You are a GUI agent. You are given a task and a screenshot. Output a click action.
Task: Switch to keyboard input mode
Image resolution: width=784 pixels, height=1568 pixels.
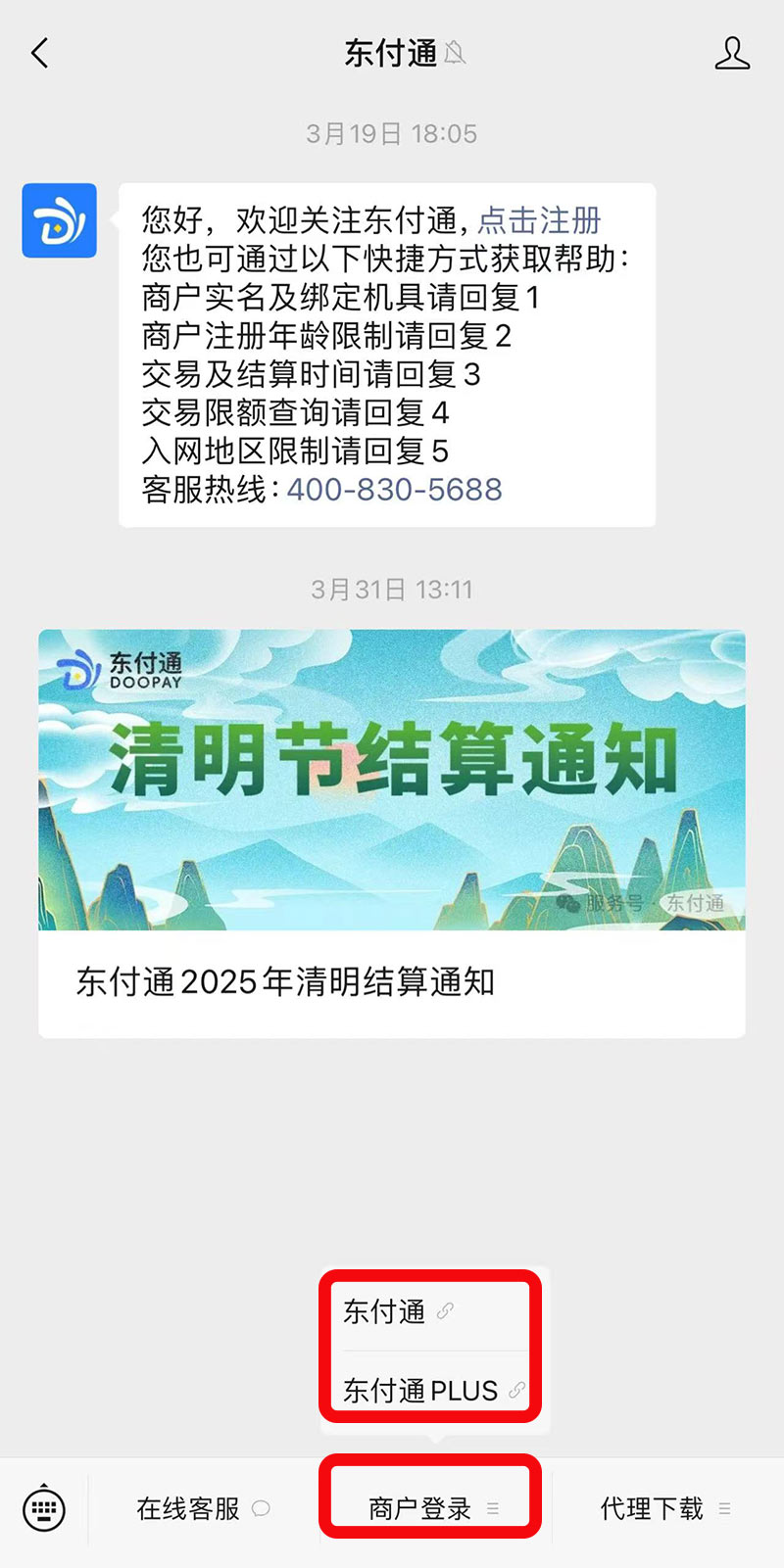click(x=44, y=1508)
